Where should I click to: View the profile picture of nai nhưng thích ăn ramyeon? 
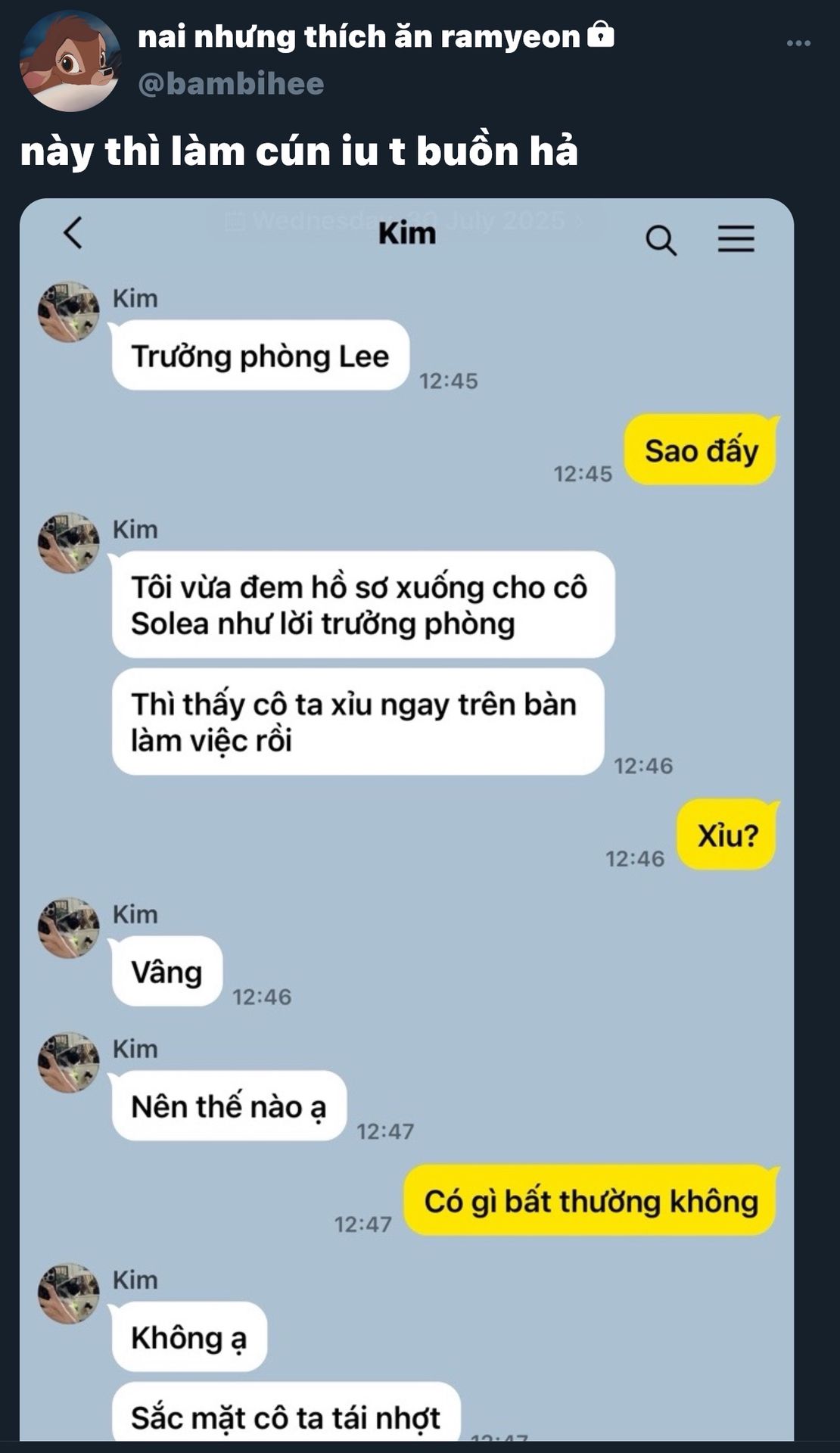pos(70,61)
